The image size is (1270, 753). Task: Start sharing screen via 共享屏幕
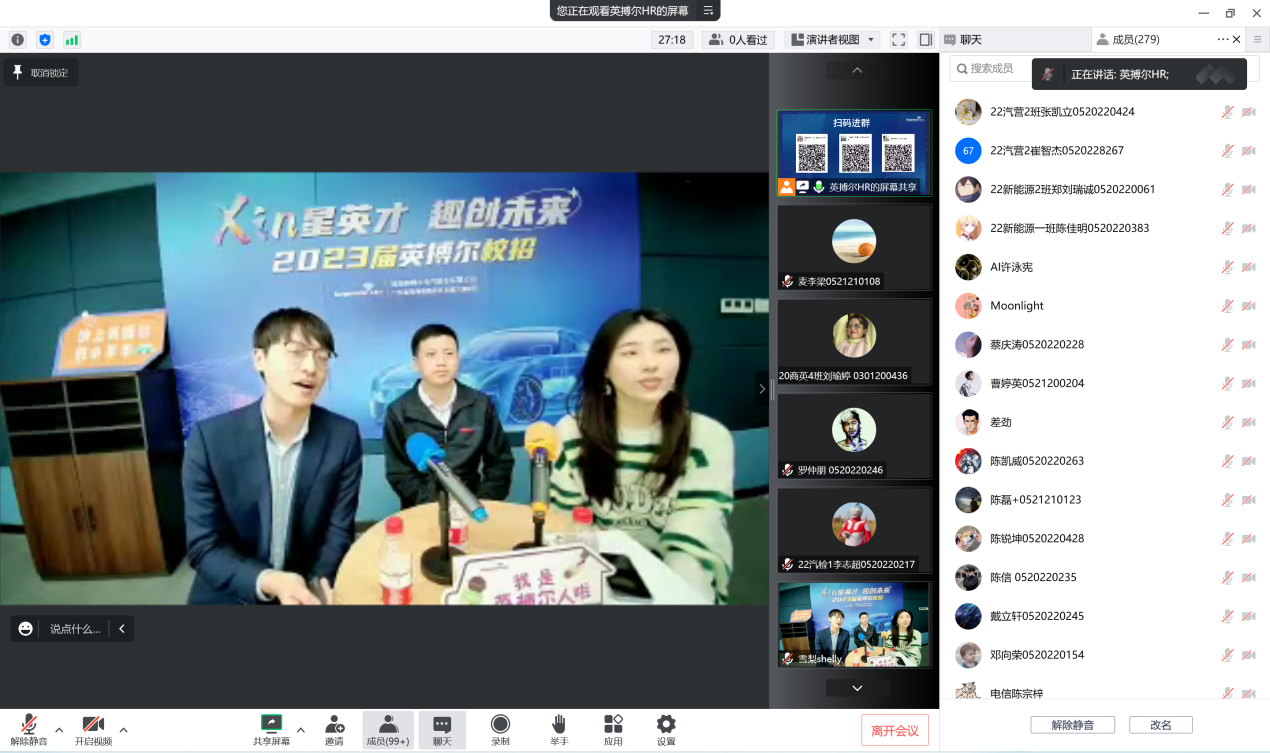(x=271, y=730)
